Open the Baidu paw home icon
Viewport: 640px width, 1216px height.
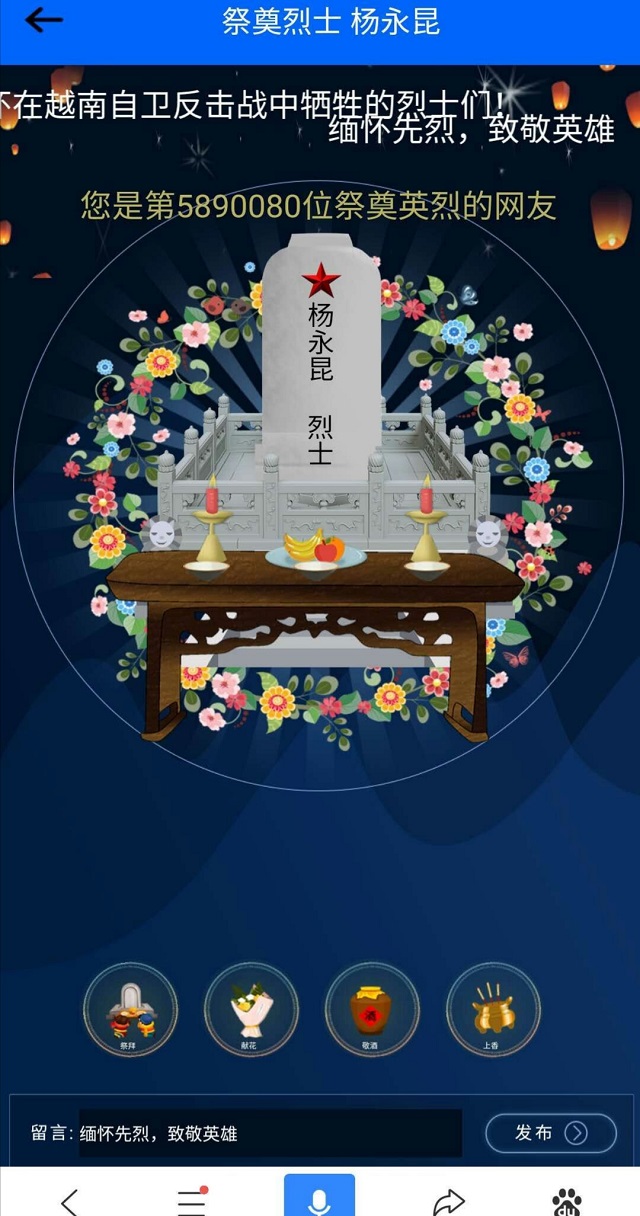[567, 1199]
